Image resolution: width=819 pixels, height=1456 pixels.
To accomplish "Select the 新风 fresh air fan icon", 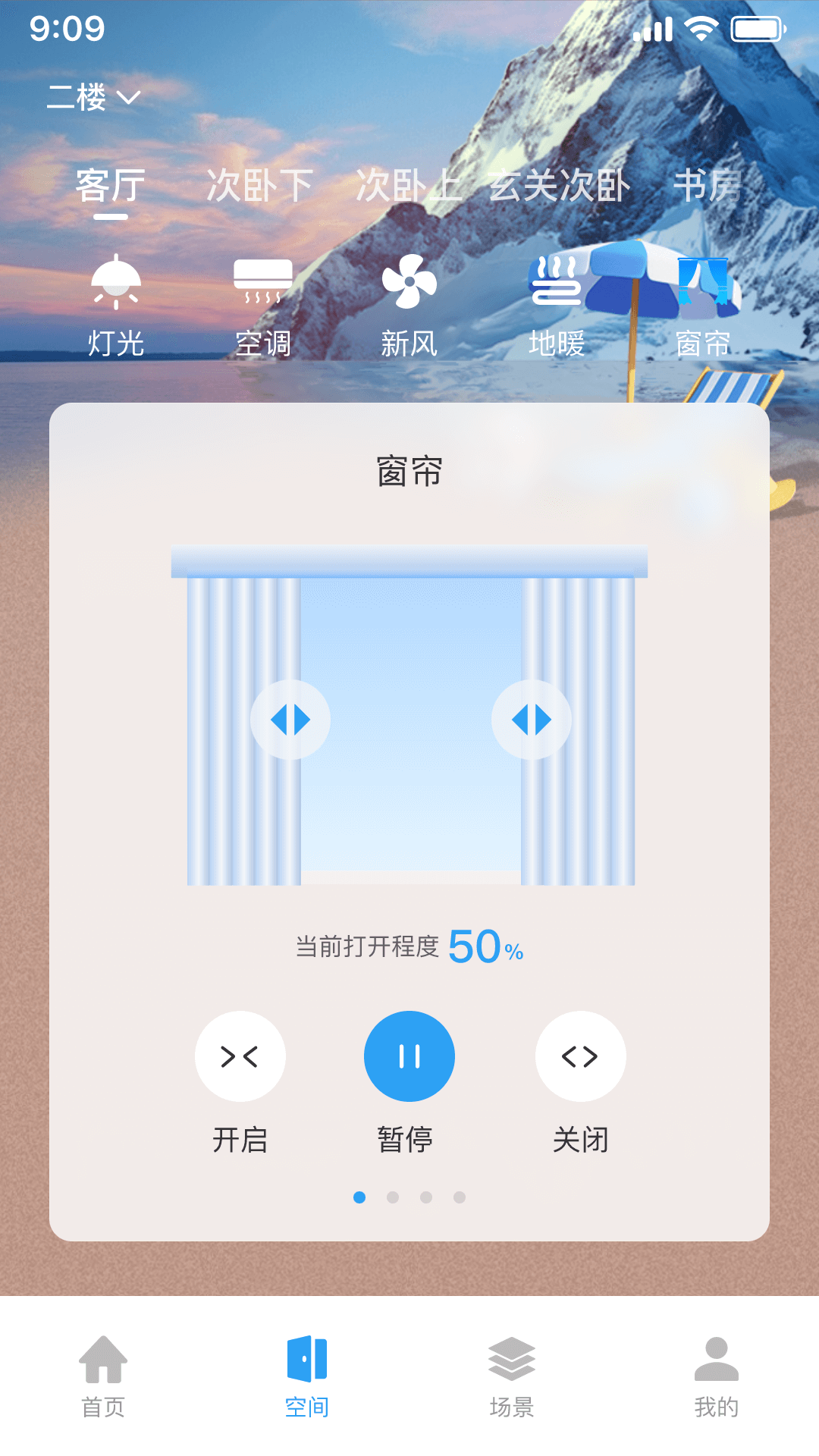I will coord(410,281).
